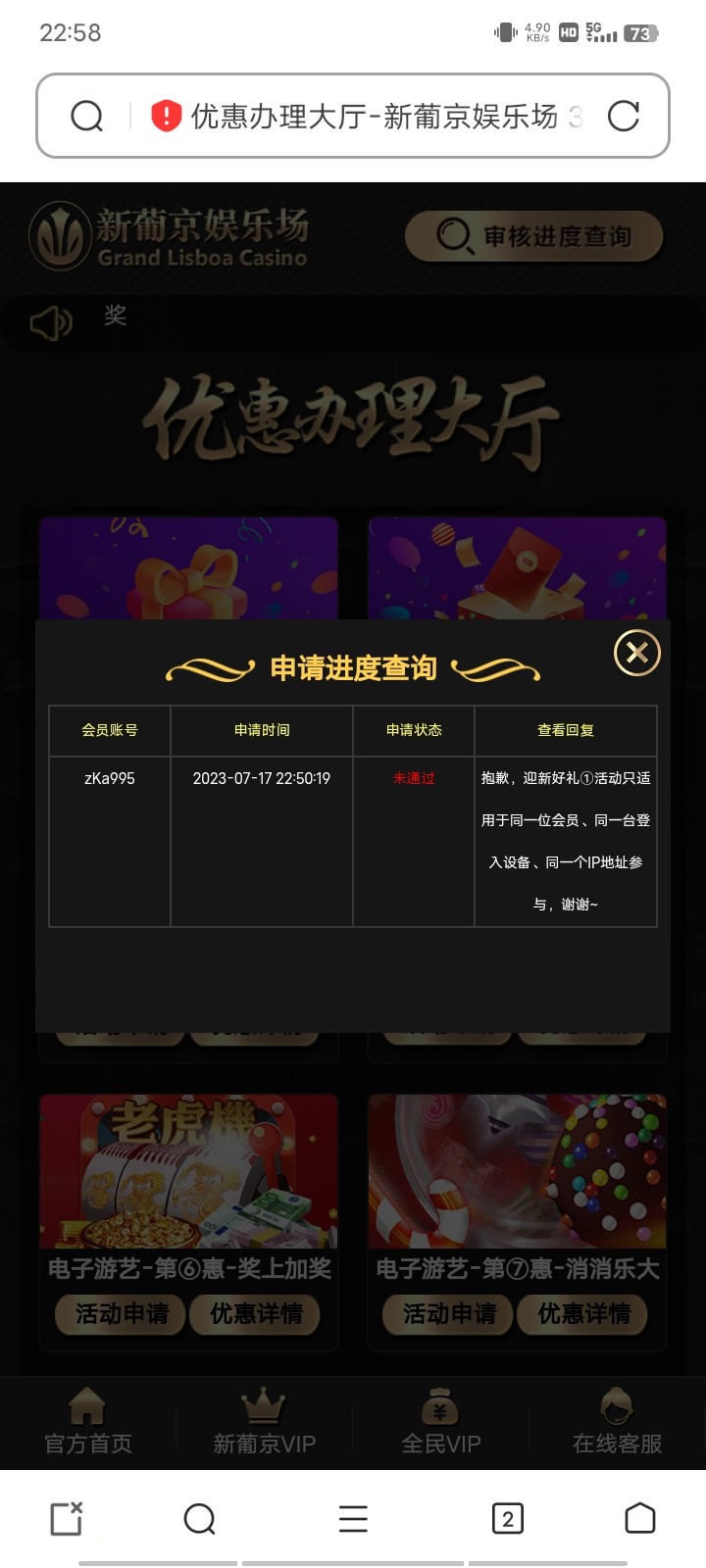Open the 全民VIP tab

tap(440, 1423)
